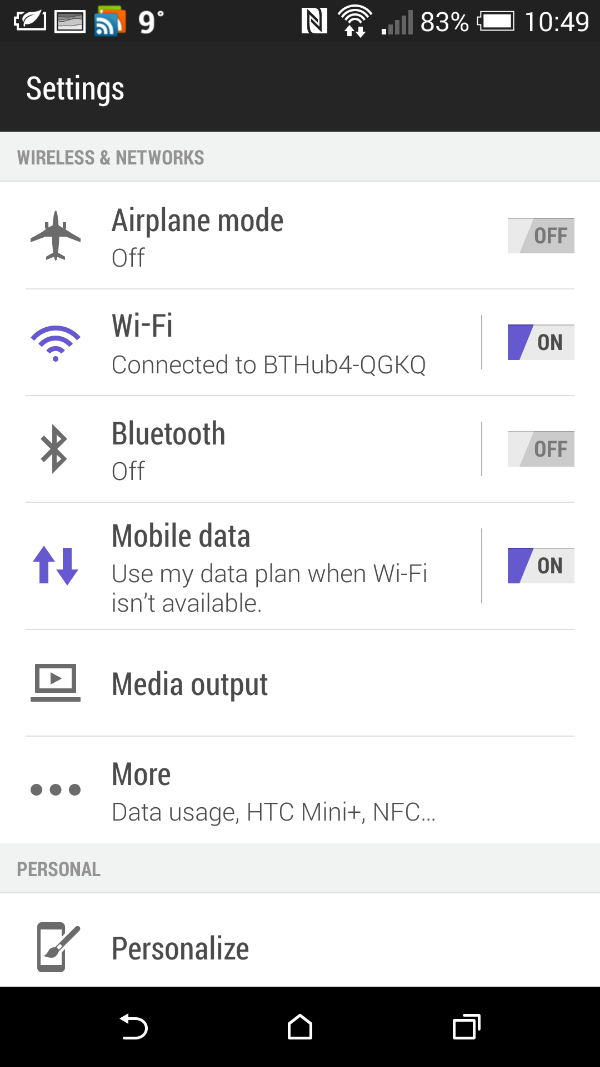The image size is (600, 1067).
Task: Switch off Mobile data
Action: (x=541, y=565)
